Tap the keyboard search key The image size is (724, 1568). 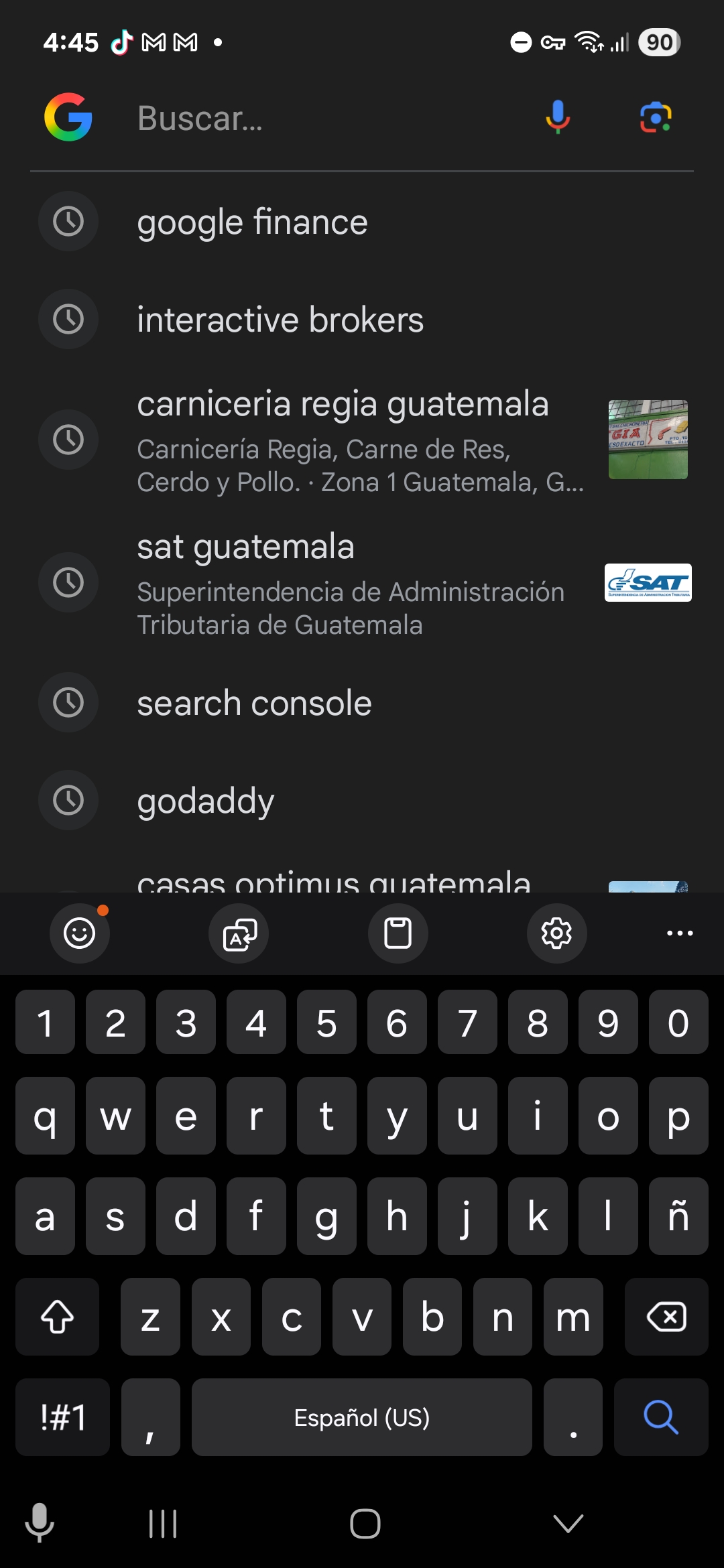coord(661,1417)
